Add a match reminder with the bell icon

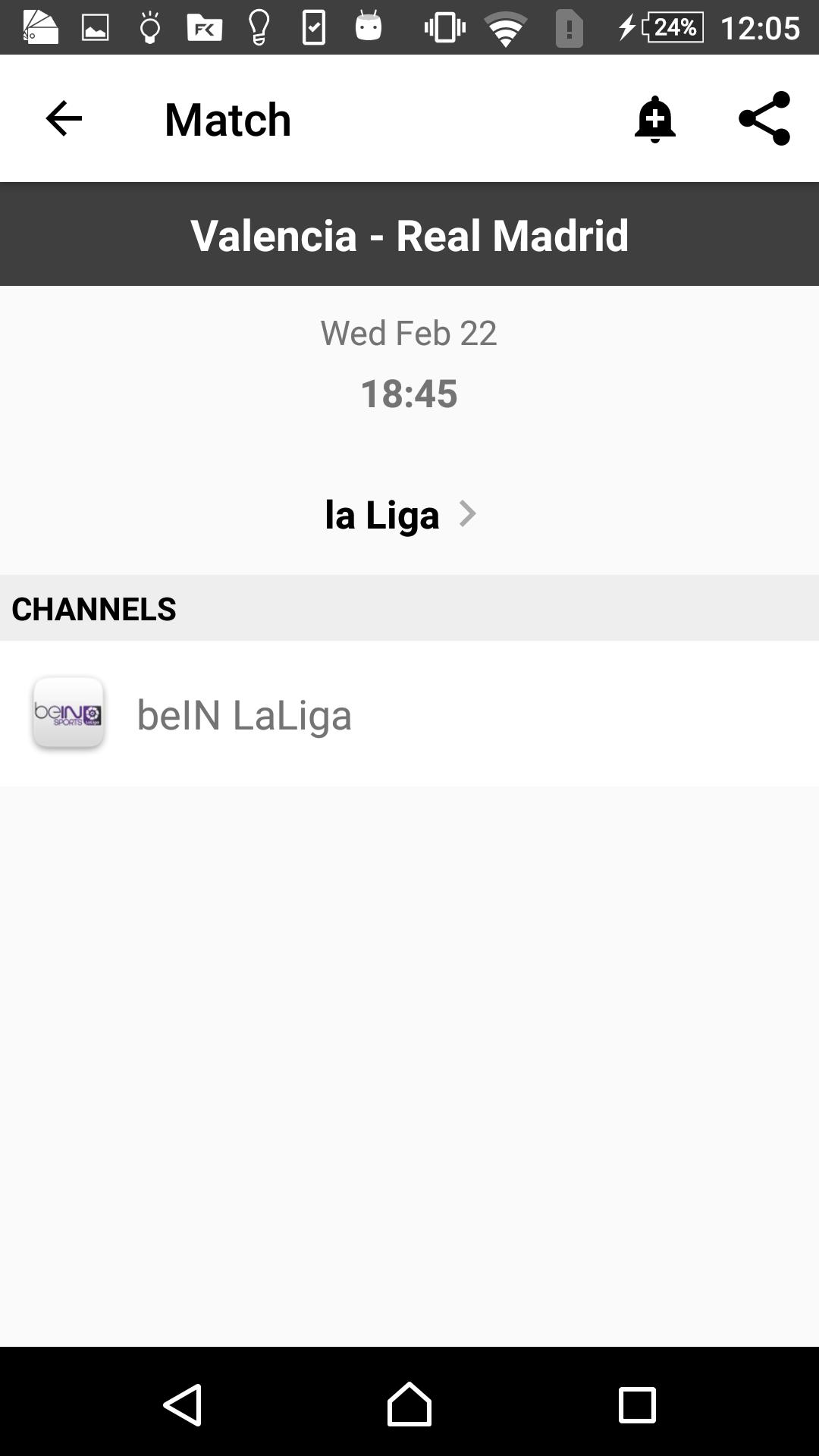click(x=654, y=119)
